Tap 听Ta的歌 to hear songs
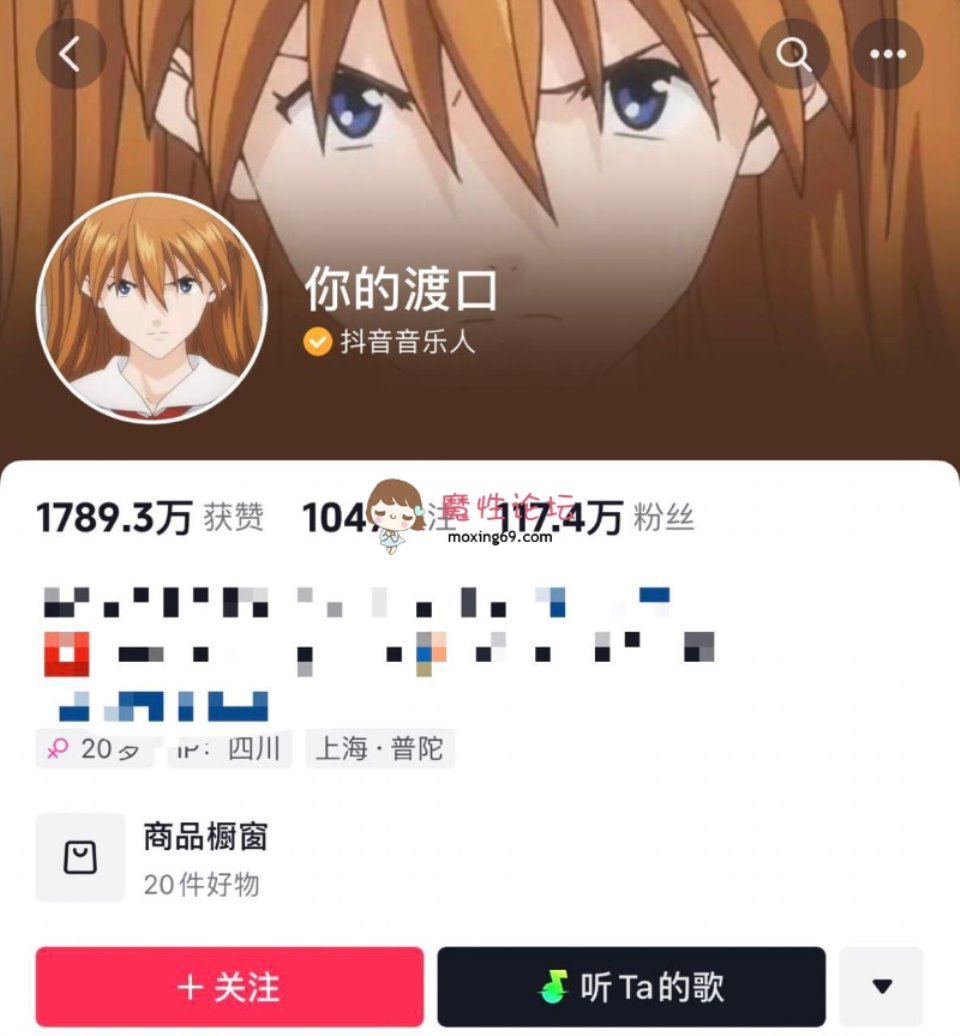 point(631,987)
